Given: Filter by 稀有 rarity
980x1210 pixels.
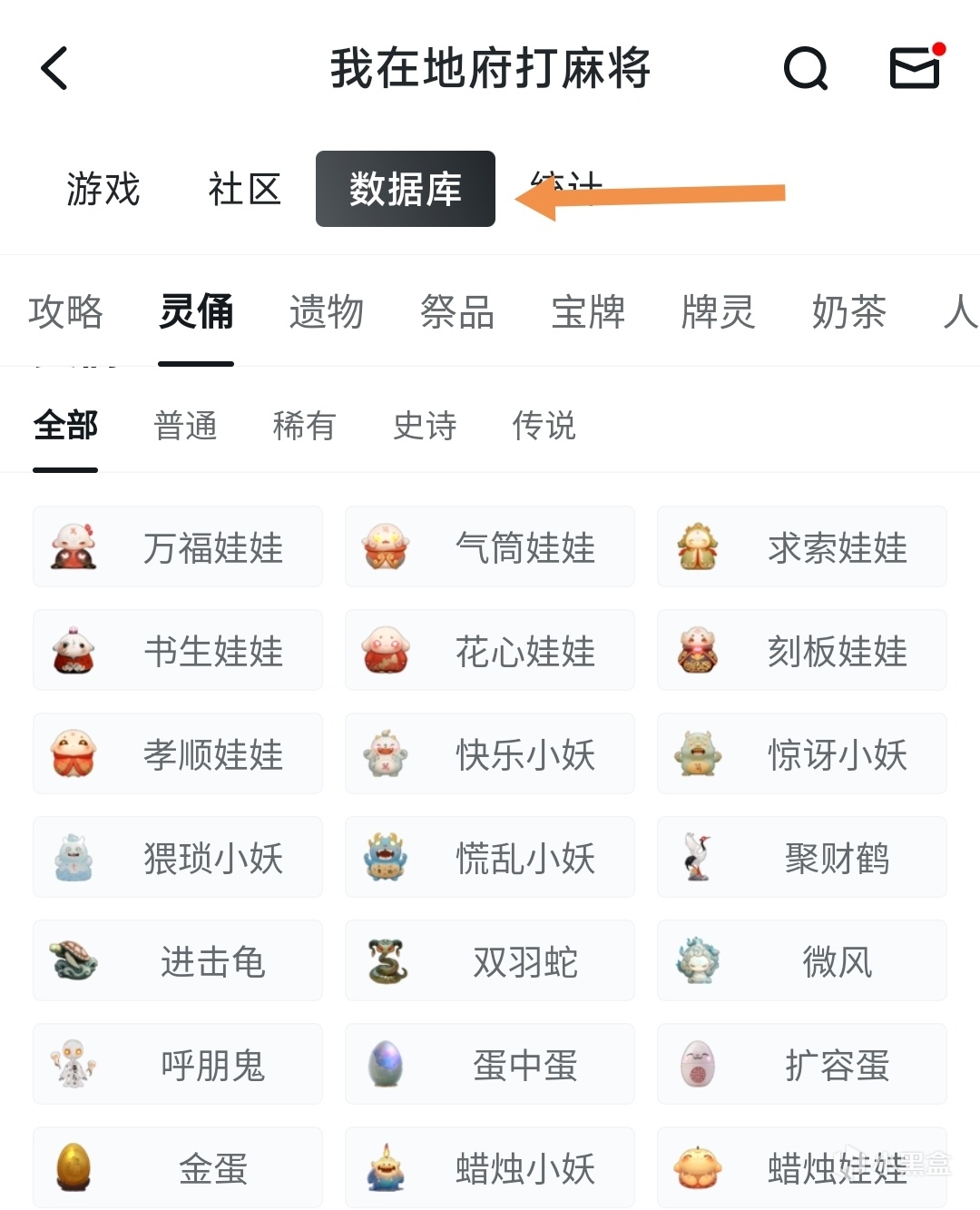Looking at the screenshot, I should coord(305,426).
